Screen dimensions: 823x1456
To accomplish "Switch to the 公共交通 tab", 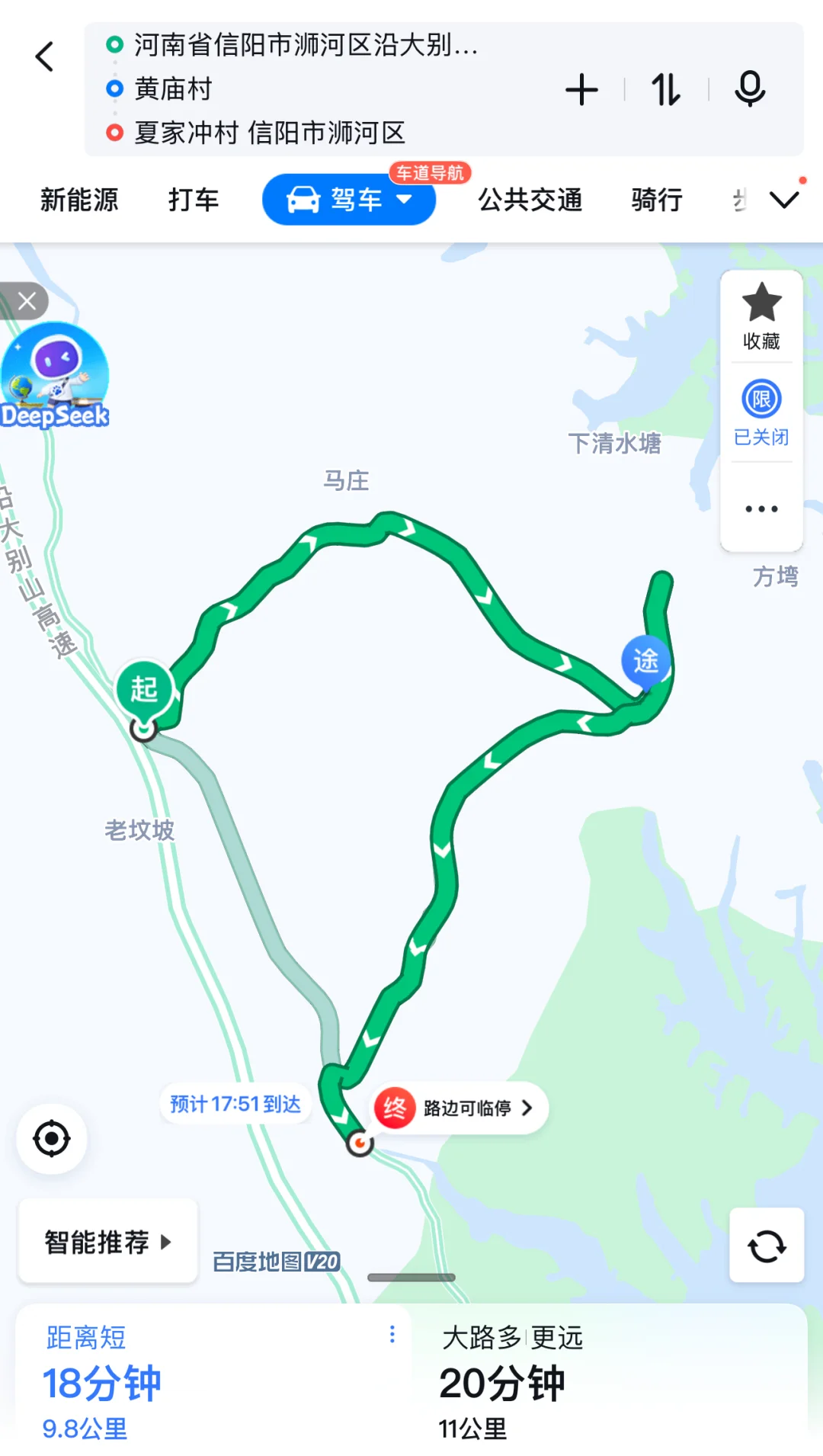I will [x=530, y=200].
